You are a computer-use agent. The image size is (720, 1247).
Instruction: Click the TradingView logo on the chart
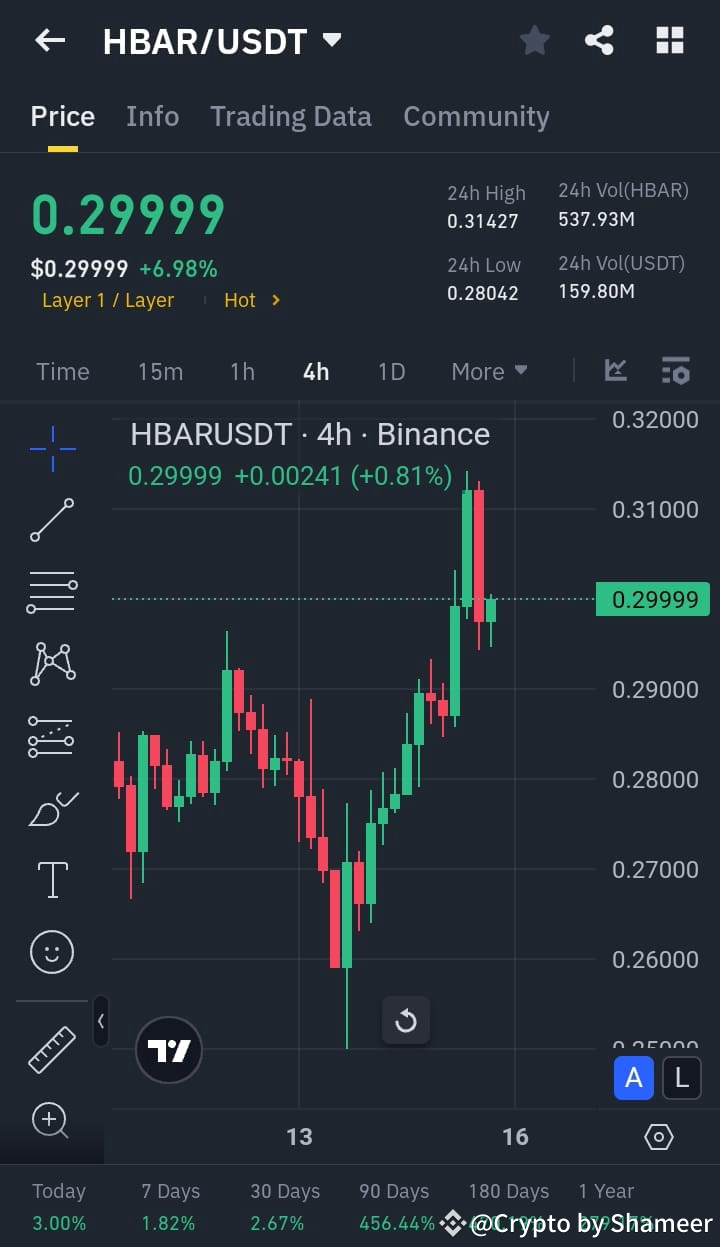[x=168, y=1050]
